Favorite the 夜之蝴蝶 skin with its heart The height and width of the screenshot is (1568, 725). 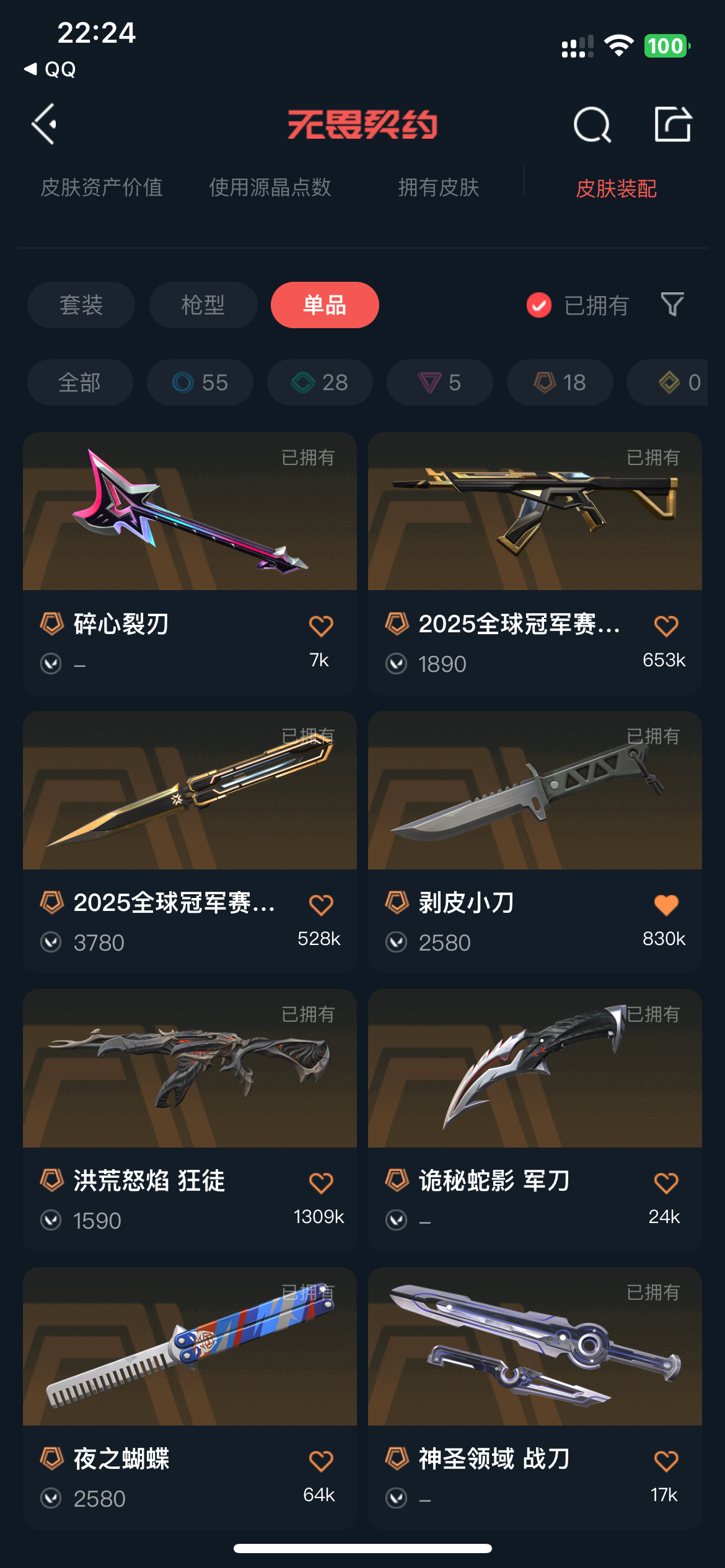pyautogui.click(x=321, y=1461)
